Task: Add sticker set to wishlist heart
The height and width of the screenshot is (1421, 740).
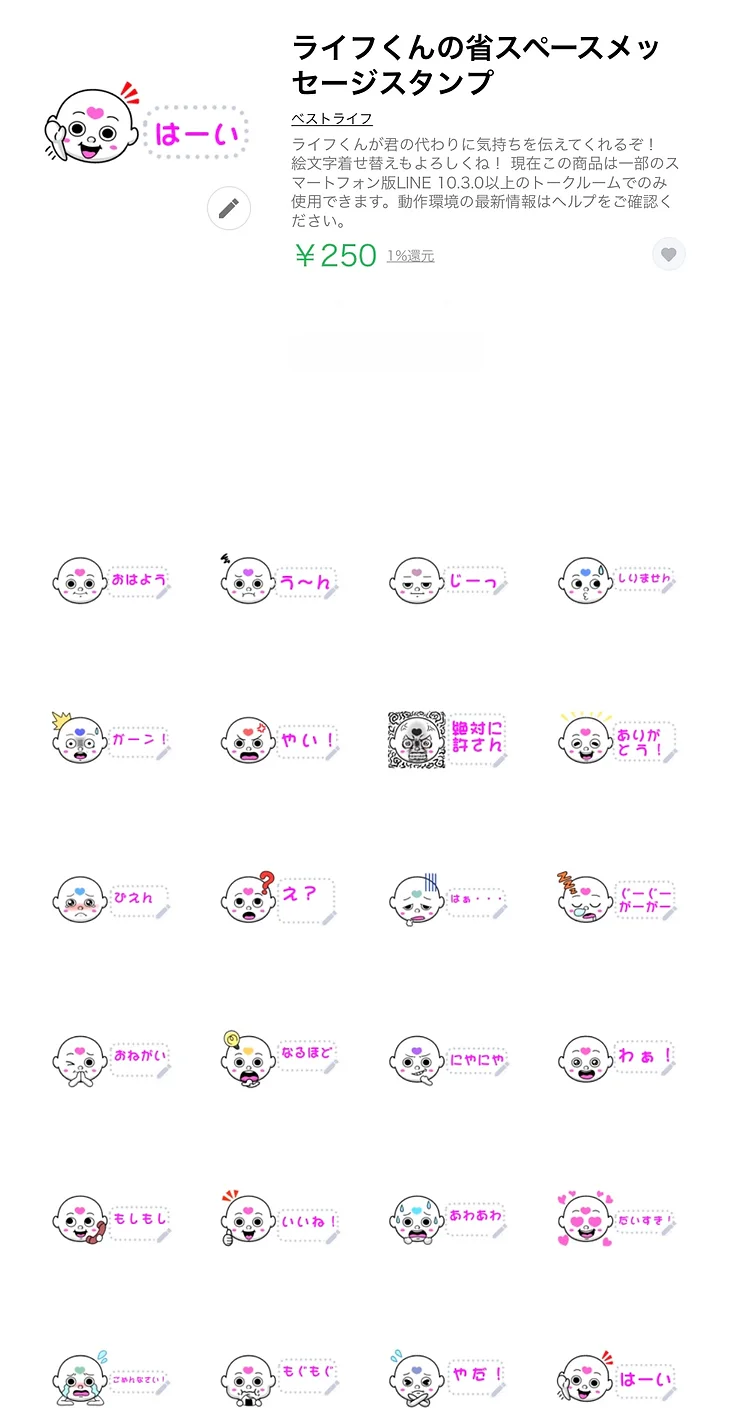Action: click(668, 255)
